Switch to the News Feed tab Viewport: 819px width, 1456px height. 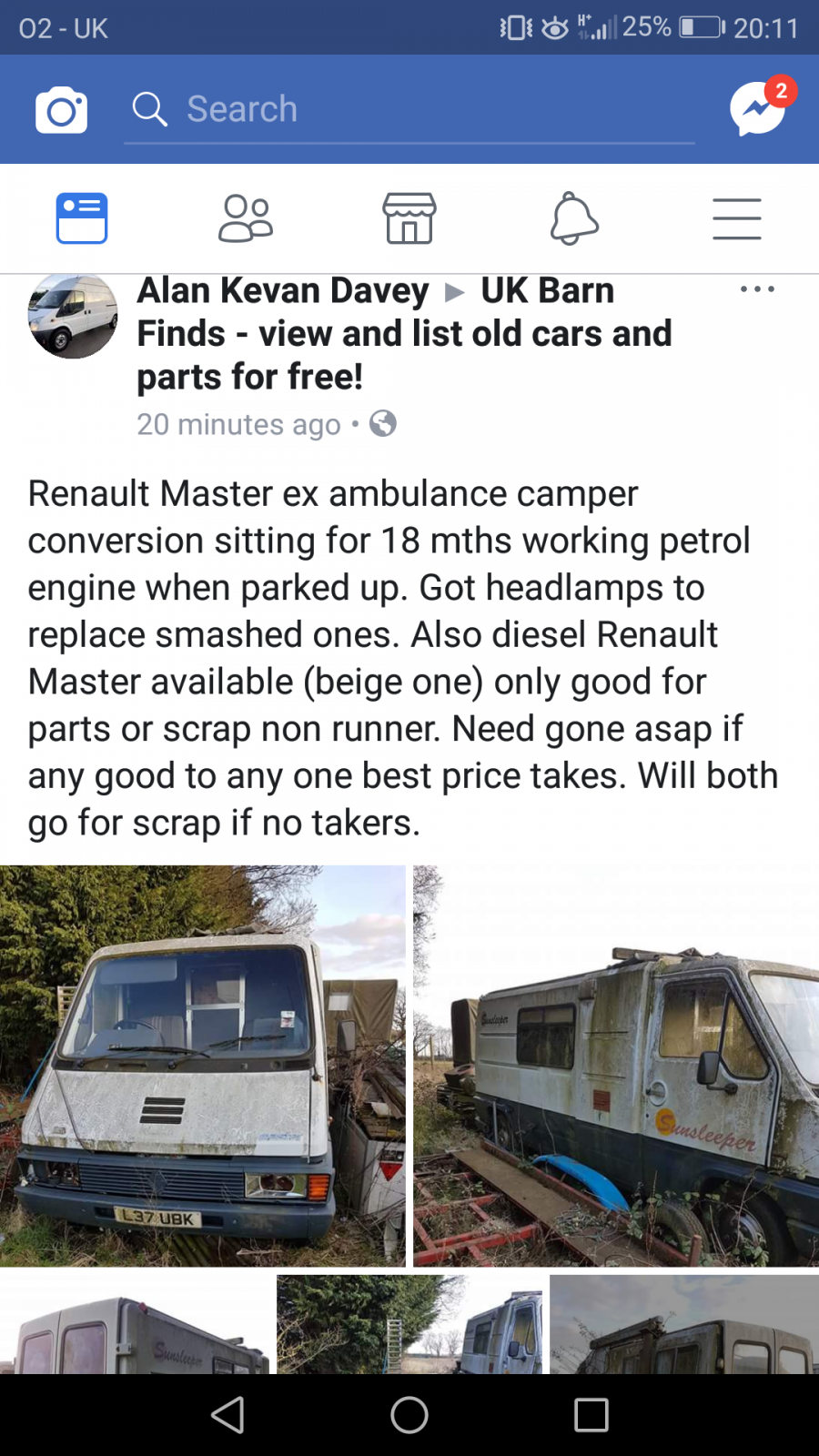pyautogui.click(x=82, y=218)
